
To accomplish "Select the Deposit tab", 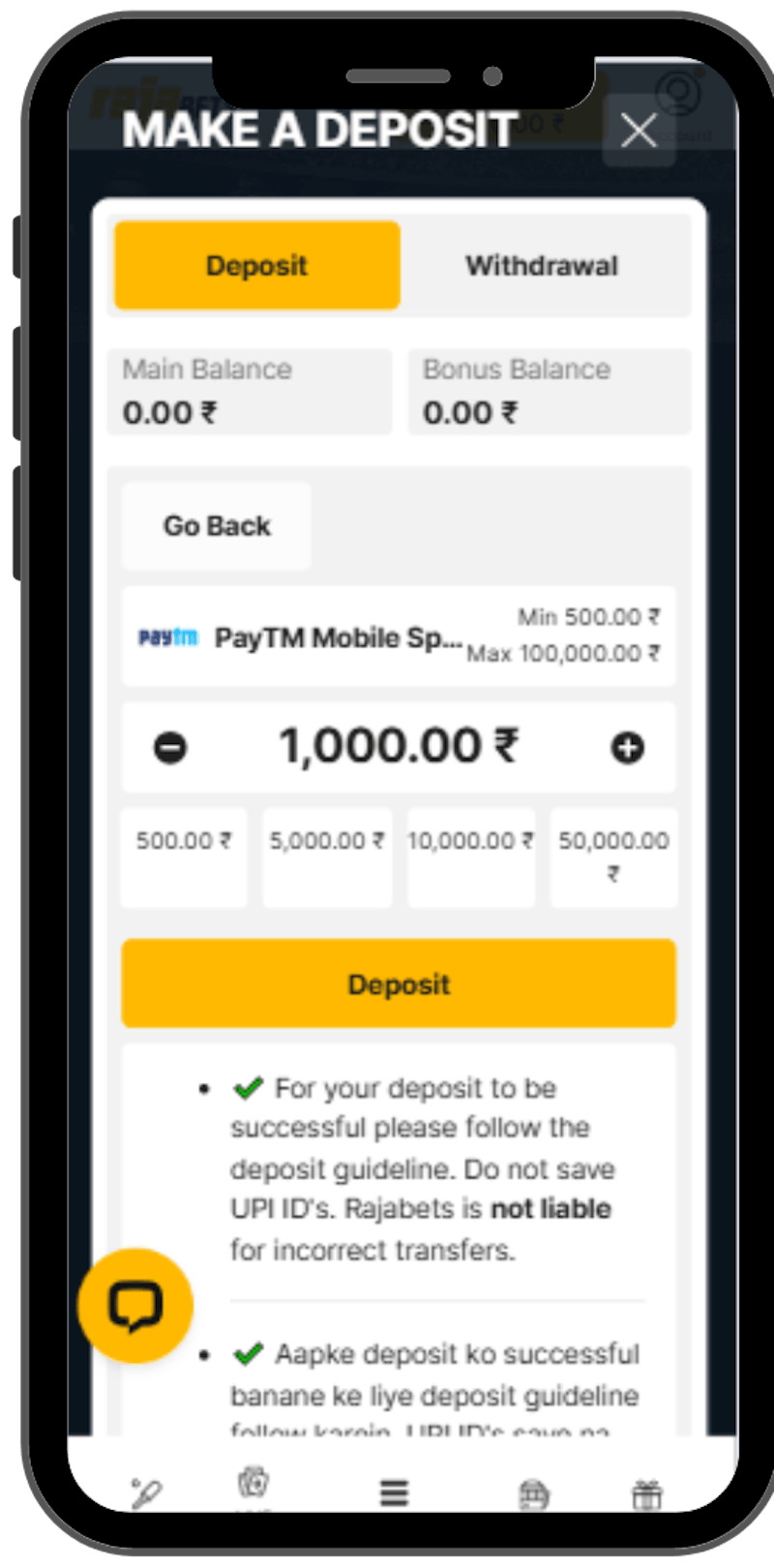I will point(257,266).
